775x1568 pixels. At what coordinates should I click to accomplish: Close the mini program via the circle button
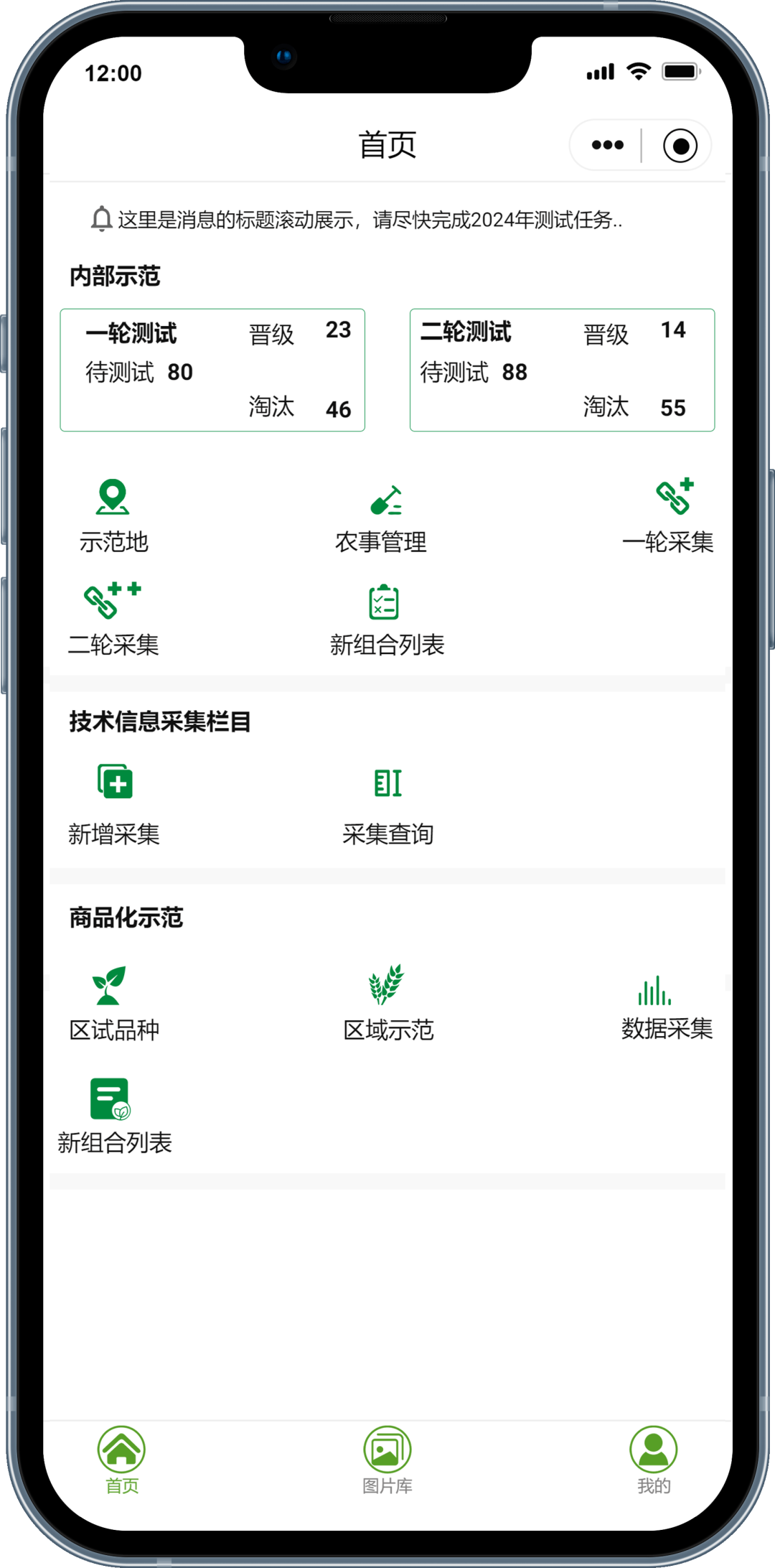[680, 146]
